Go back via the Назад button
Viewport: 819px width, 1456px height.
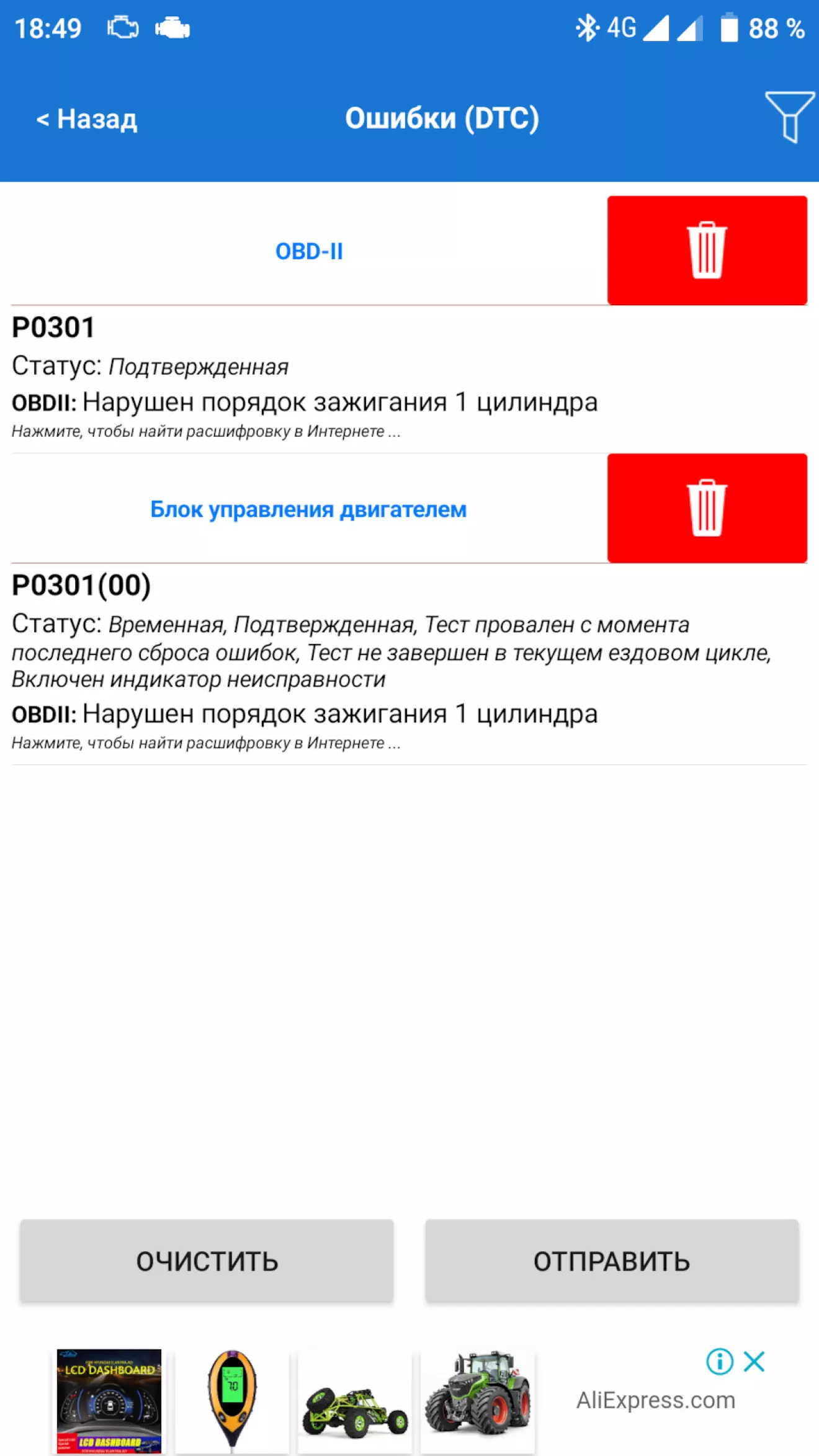point(87,118)
